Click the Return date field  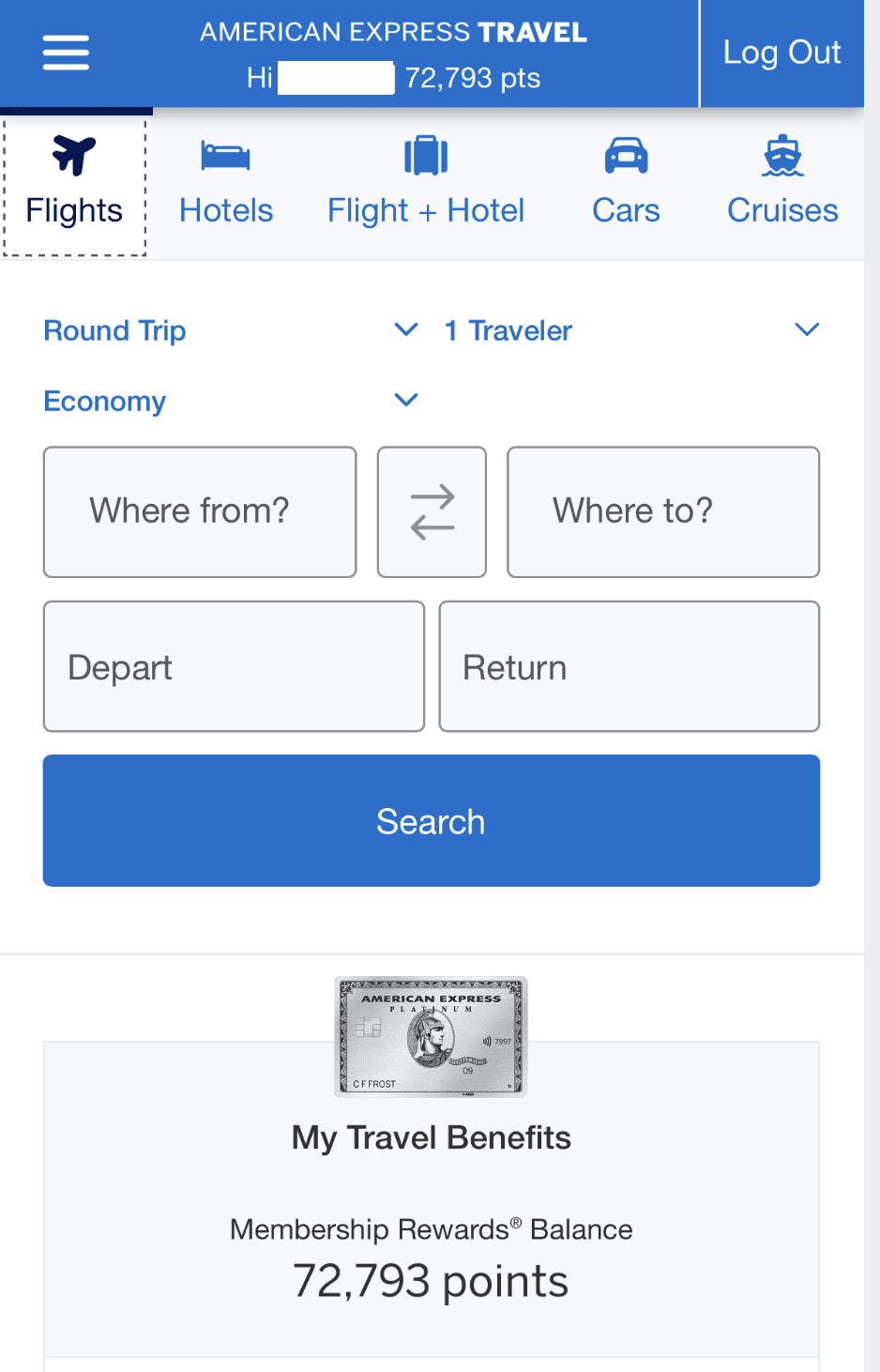(x=629, y=666)
